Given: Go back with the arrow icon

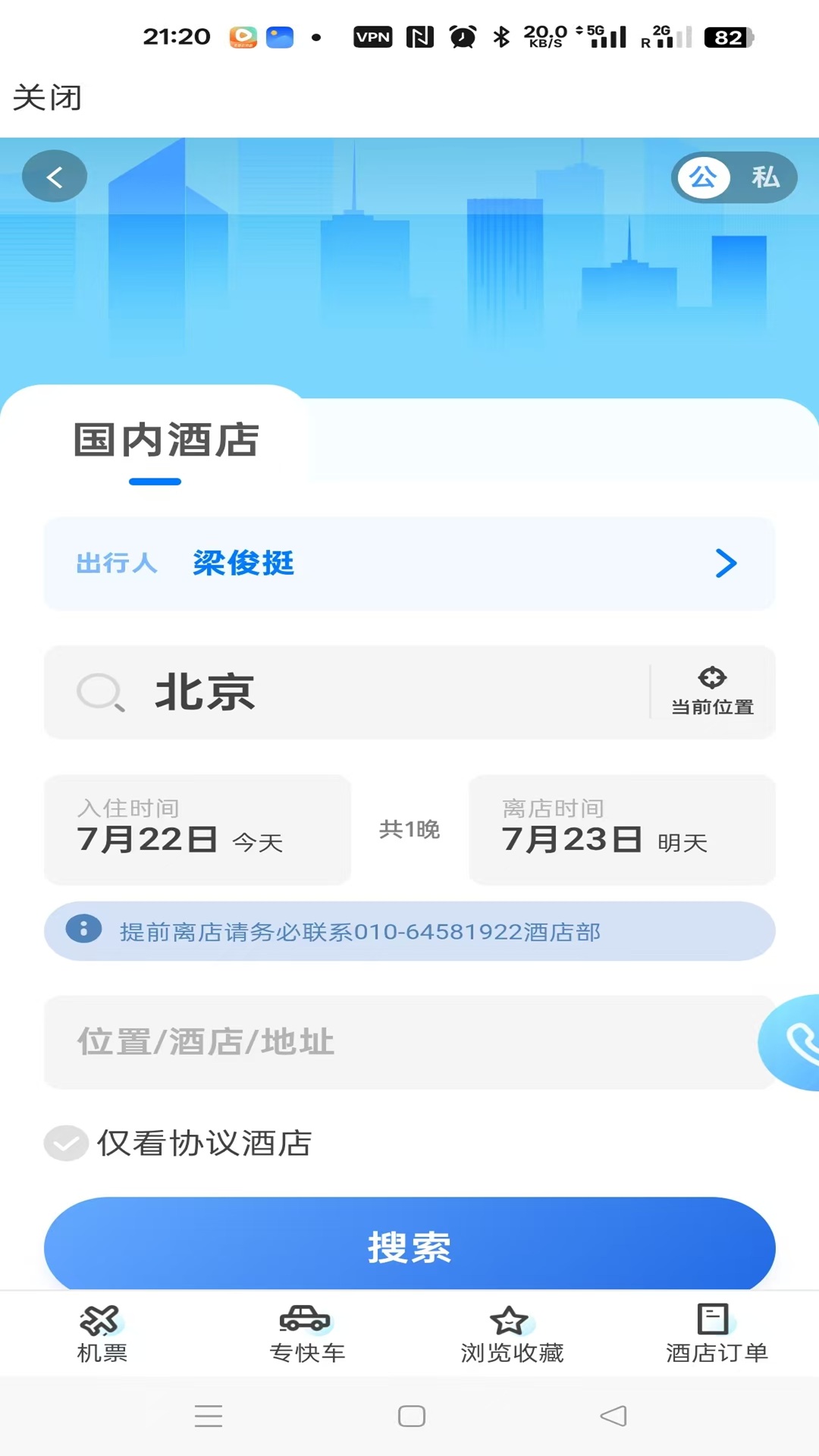Looking at the screenshot, I should click(x=55, y=177).
